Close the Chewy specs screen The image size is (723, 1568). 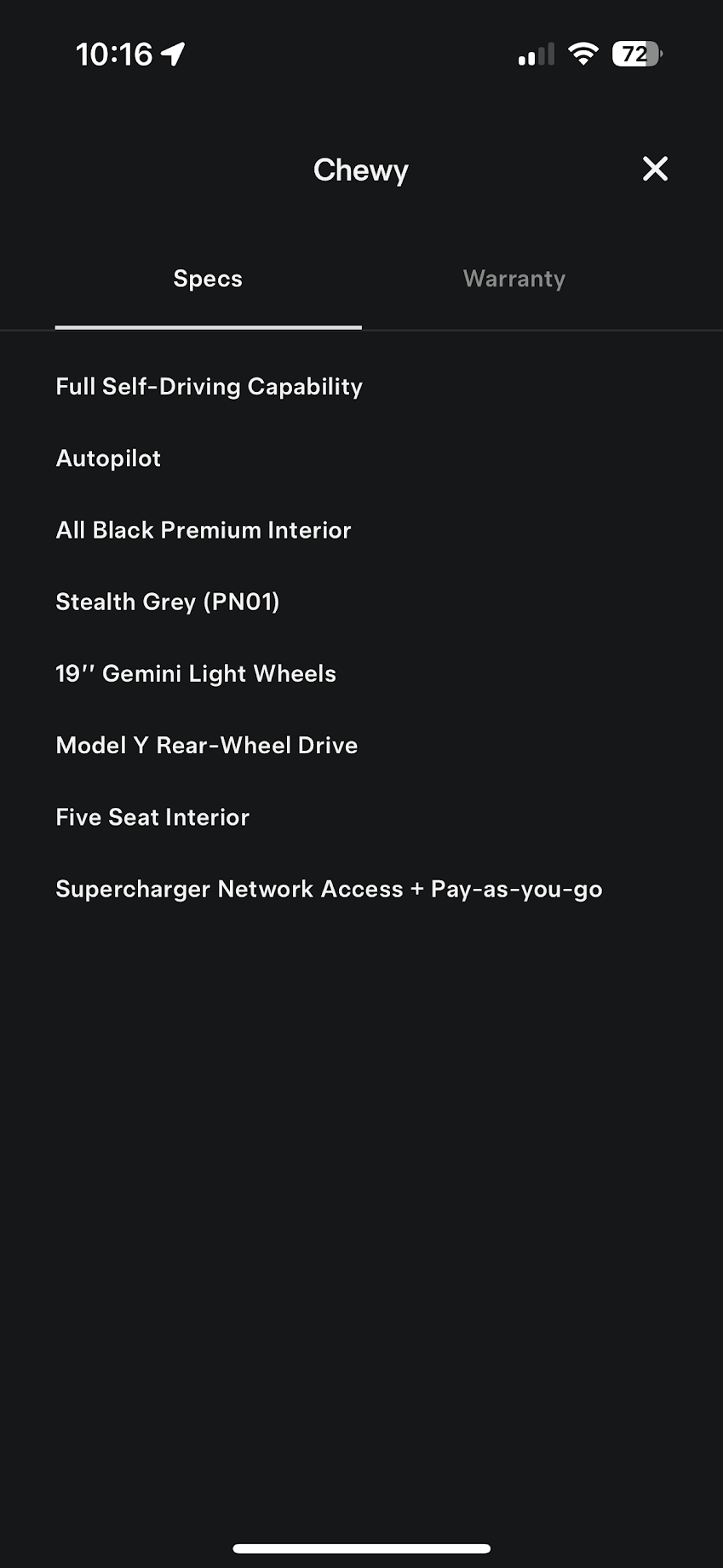point(655,169)
